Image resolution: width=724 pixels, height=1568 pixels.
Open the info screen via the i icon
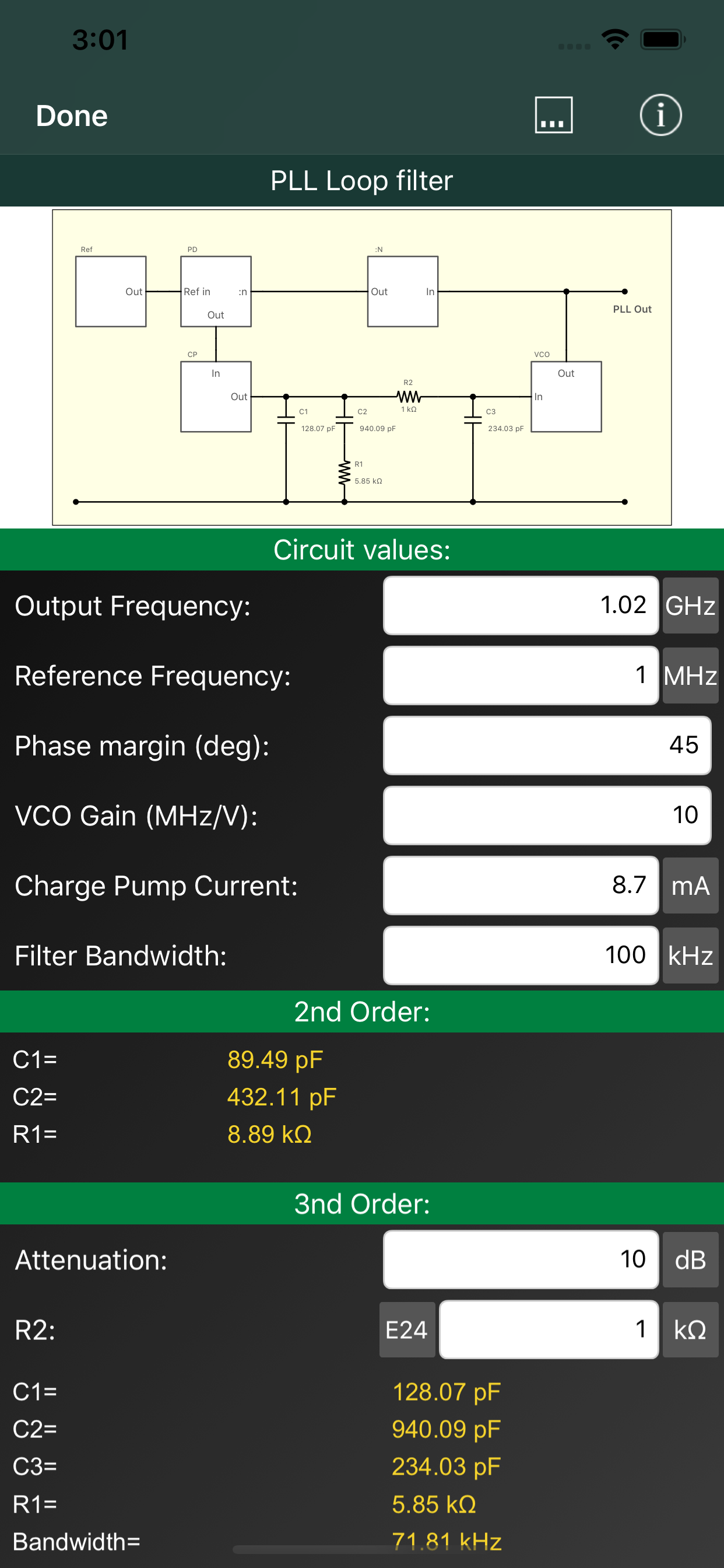pos(660,115)
